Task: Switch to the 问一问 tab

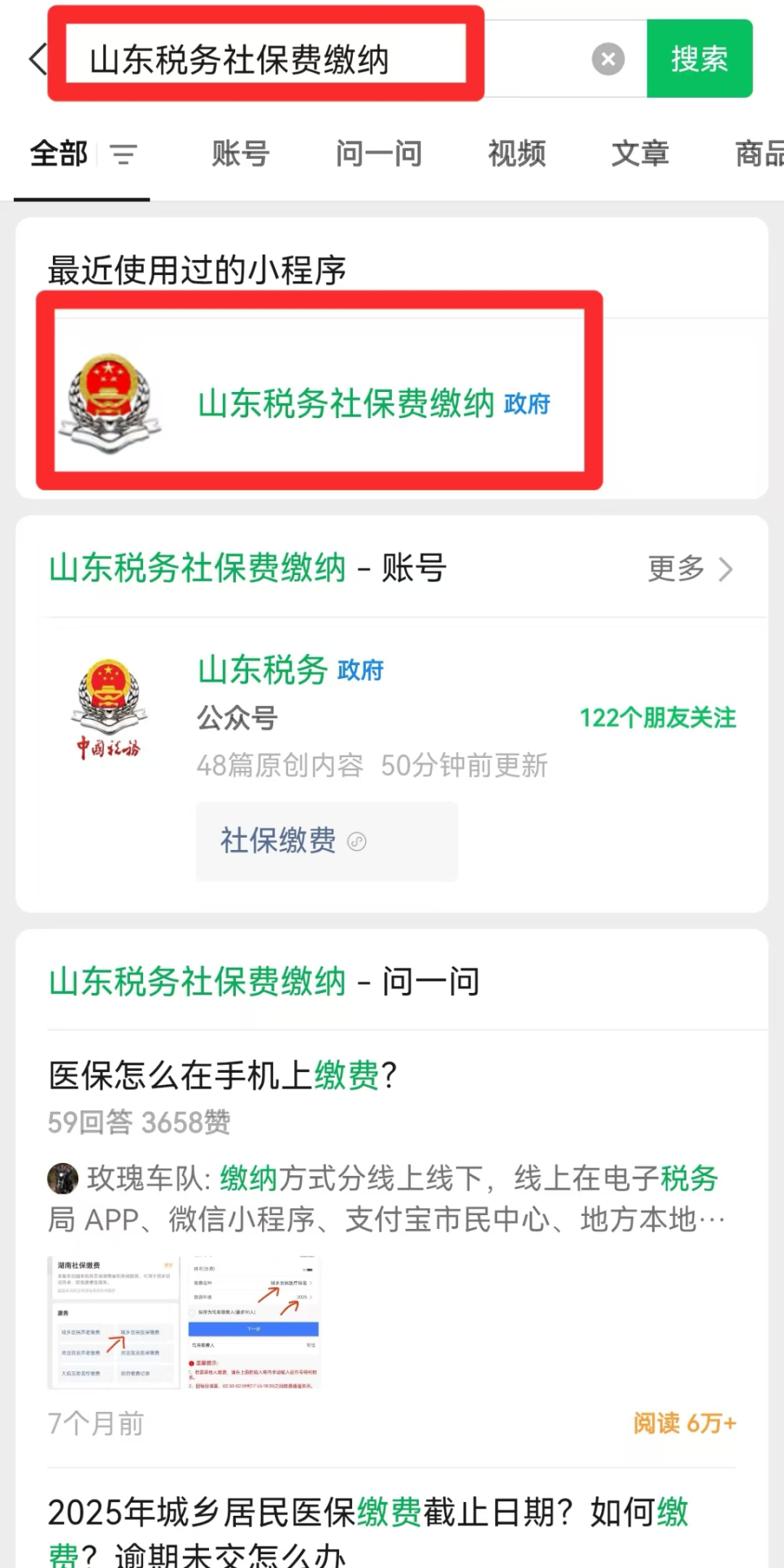Action: tap(378, 154)
